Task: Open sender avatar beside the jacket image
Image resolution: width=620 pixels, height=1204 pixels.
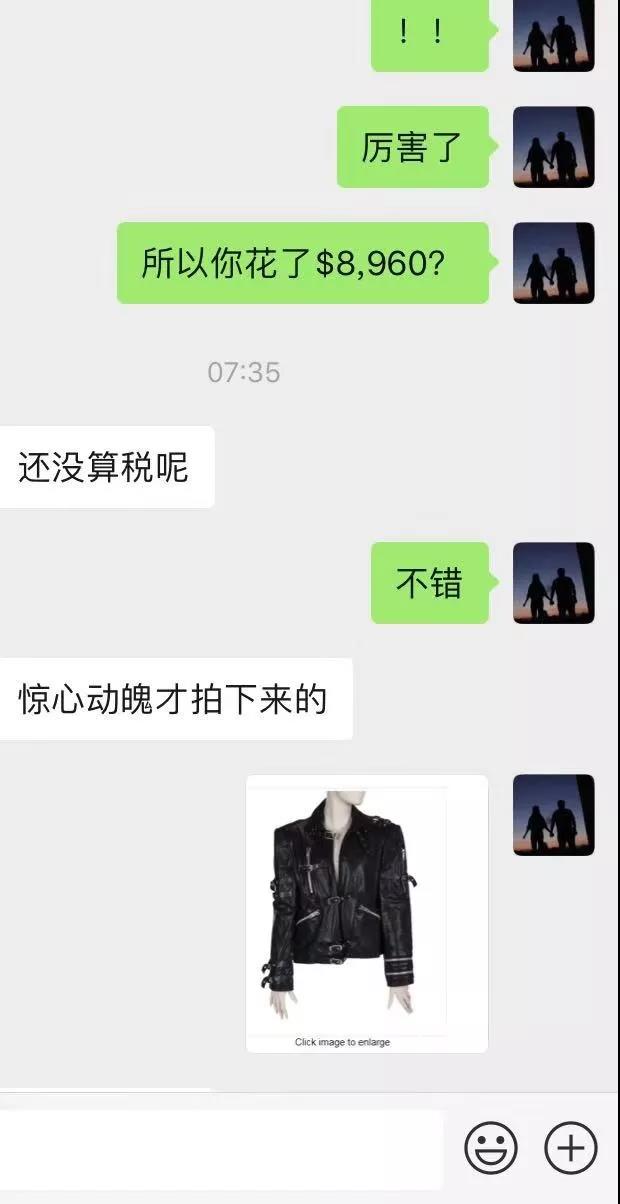Action: [553, 814]
